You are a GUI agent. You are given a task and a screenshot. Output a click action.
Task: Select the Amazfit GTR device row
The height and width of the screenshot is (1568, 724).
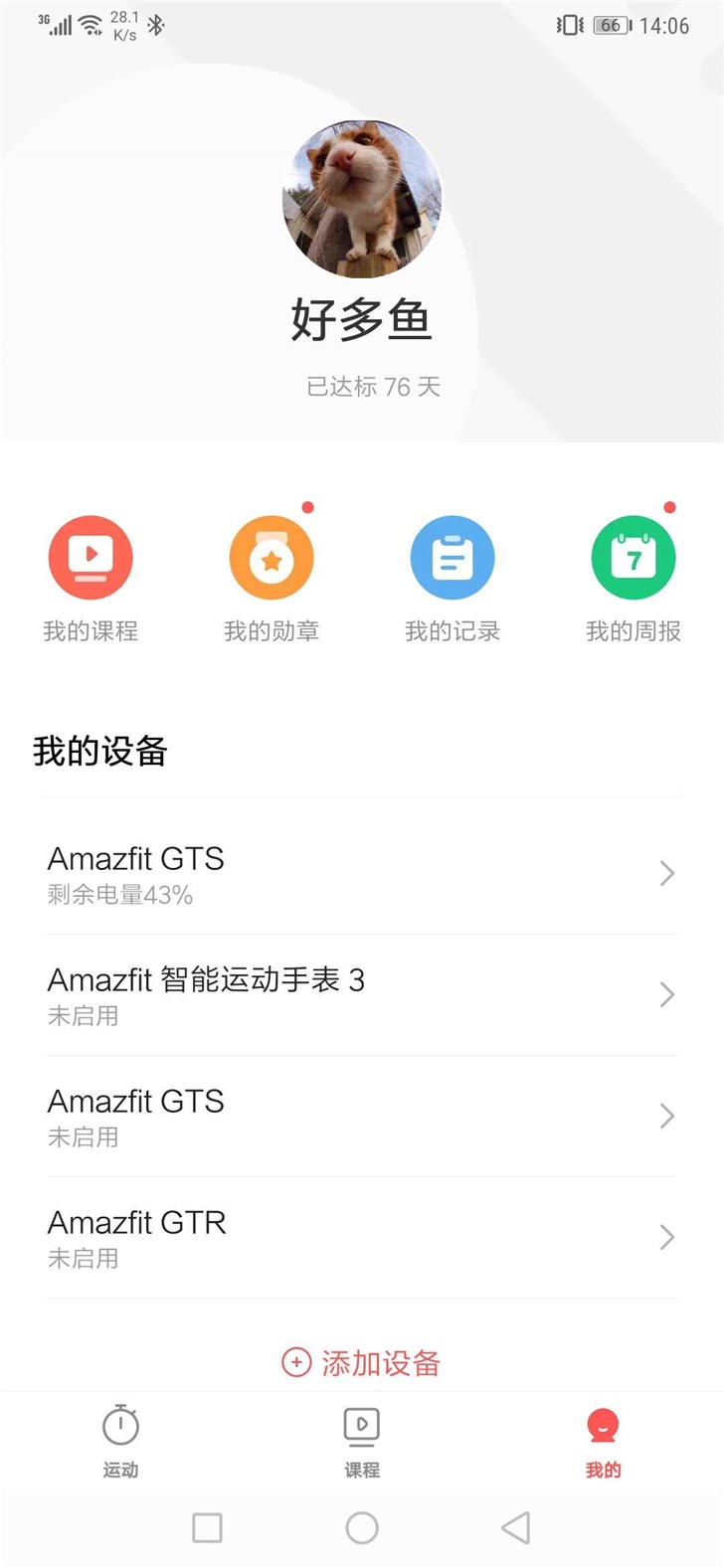pyautogui.click(x=362, y=1238)
